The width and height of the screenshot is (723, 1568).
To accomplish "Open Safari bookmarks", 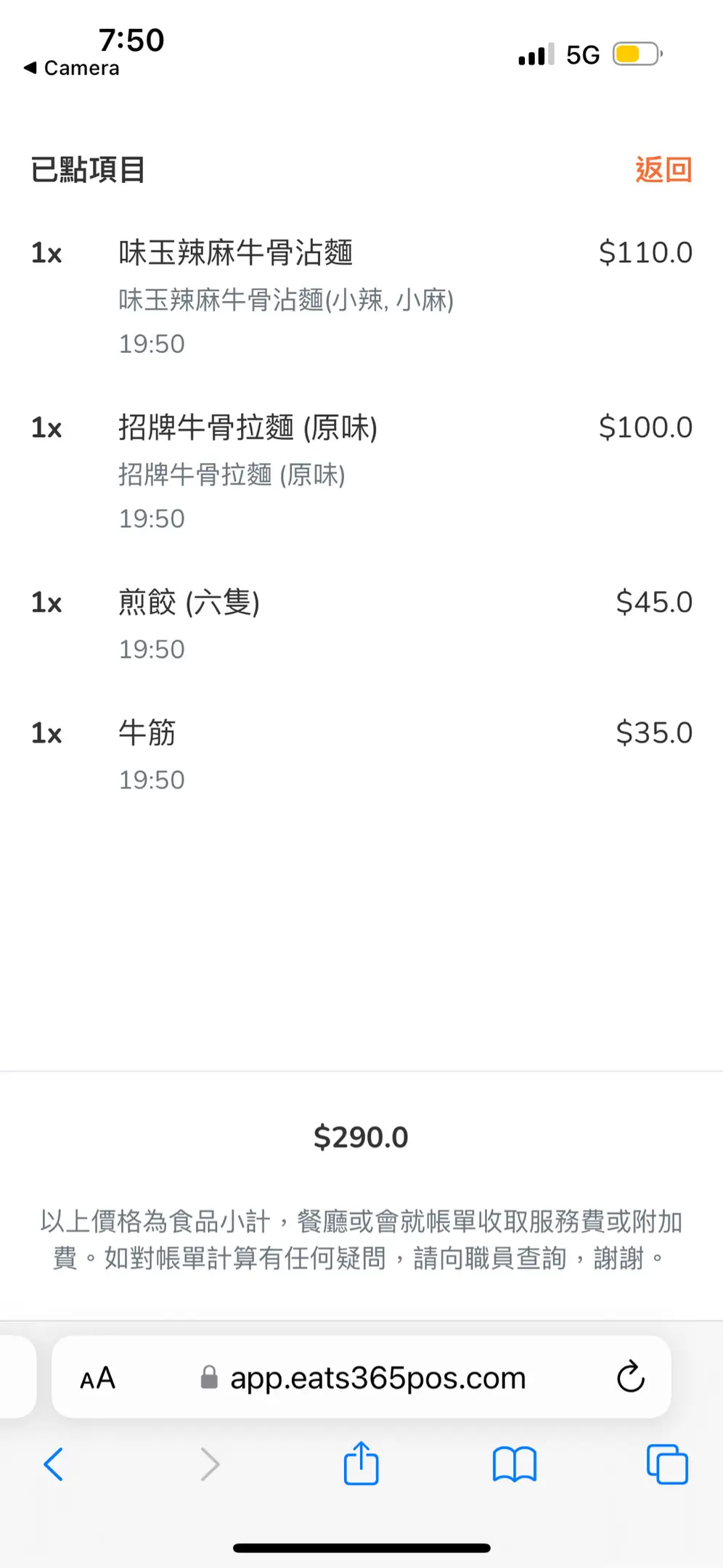I will pyautogui.click(x=514, y=1464).
